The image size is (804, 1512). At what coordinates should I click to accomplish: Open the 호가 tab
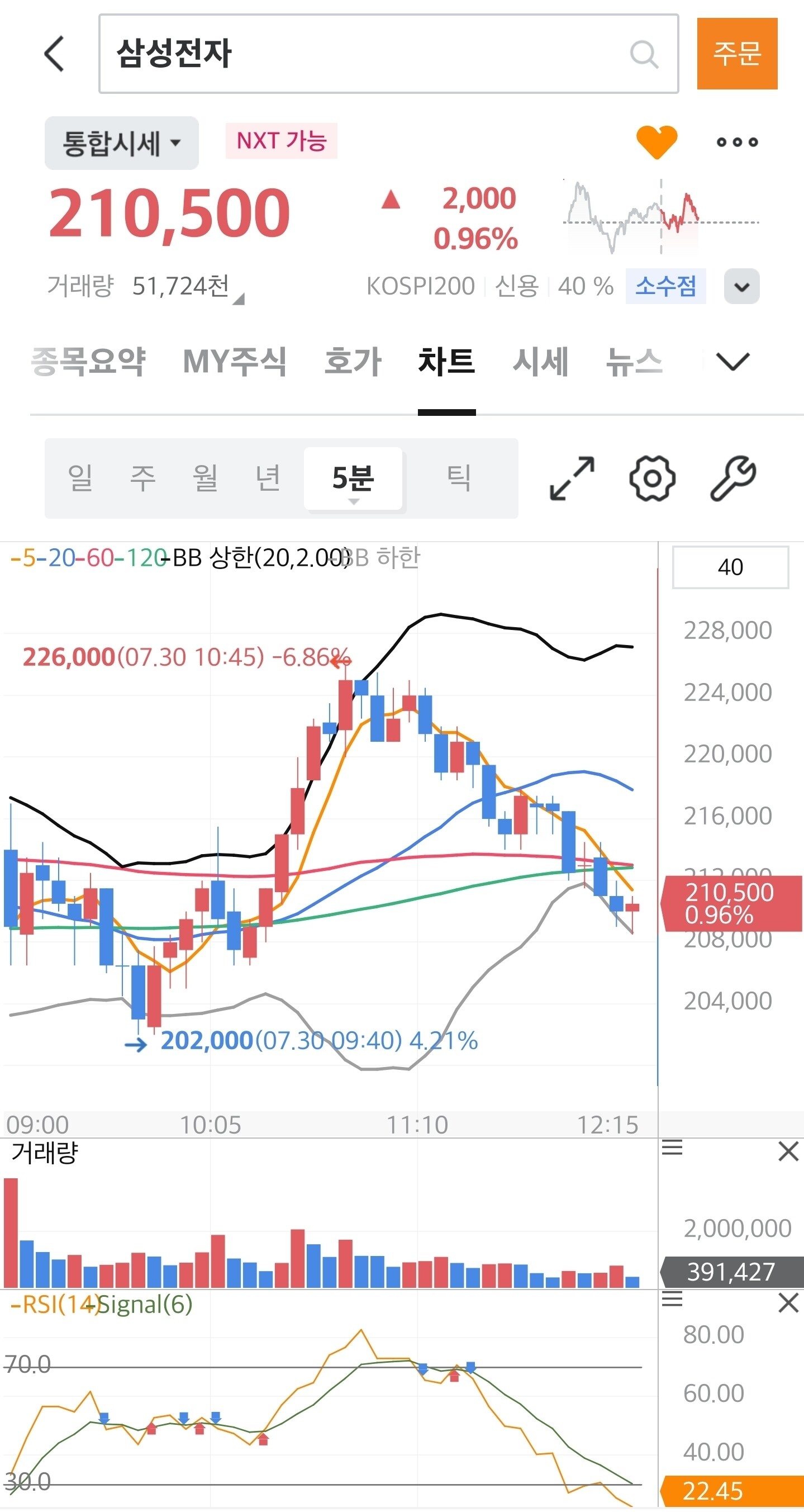[x=353, y=361]
